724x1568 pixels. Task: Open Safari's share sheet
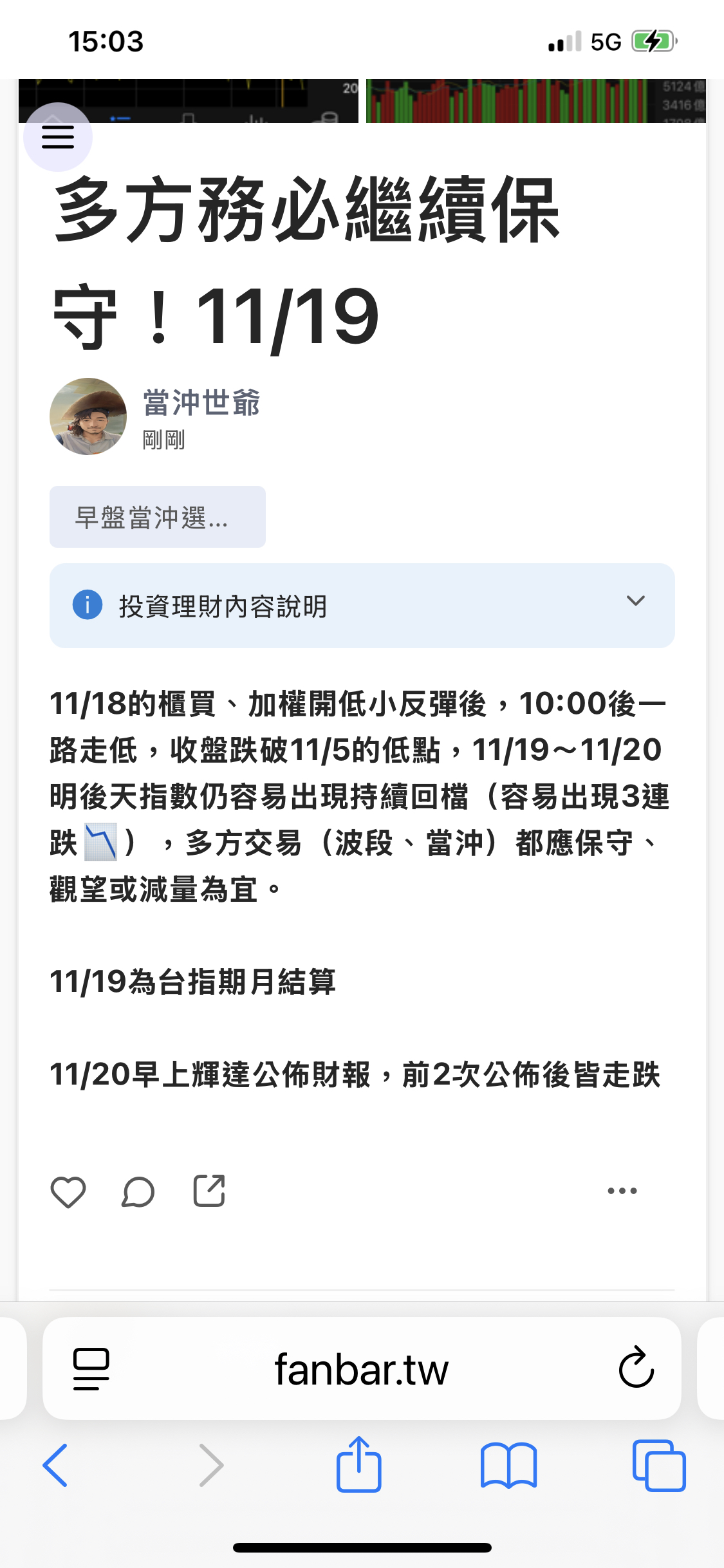click(358, 1464)
